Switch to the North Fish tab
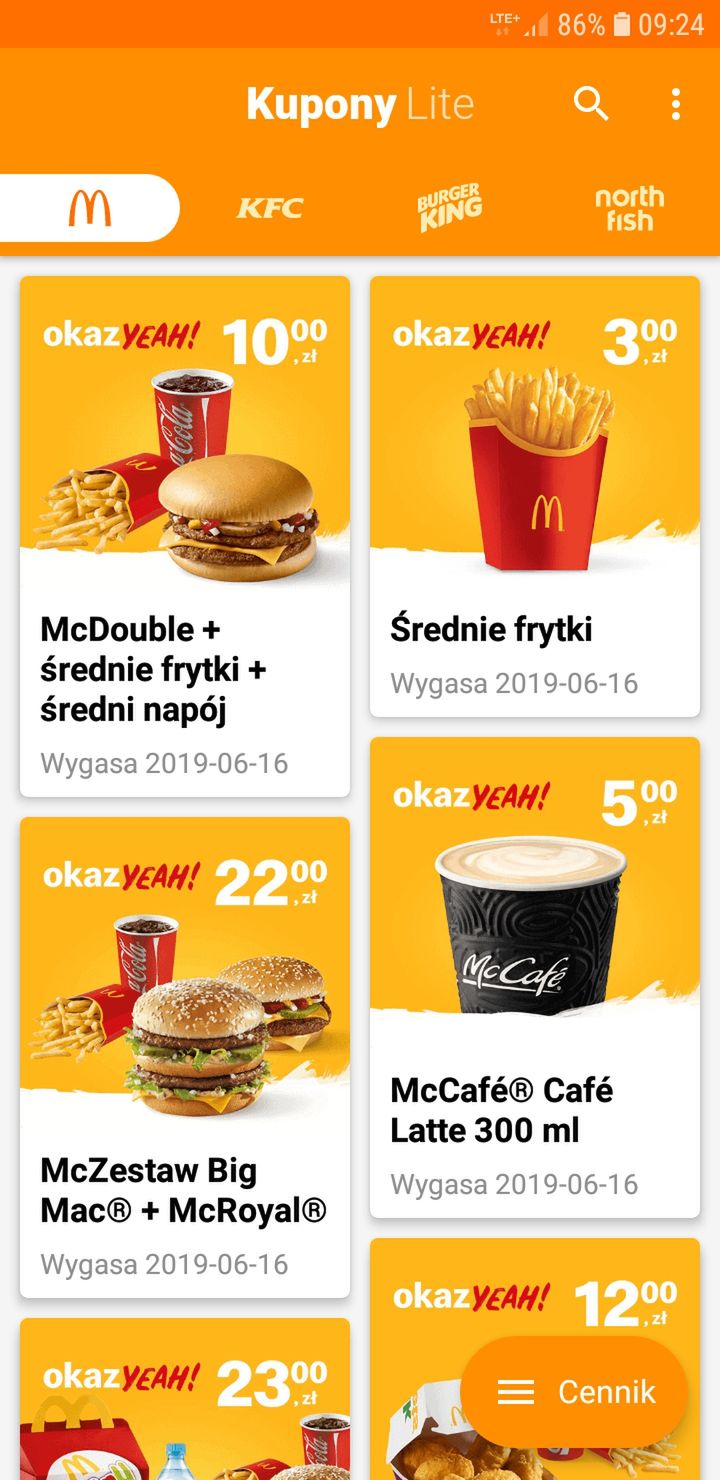This screenshot has width=720, height=1480. pyautogui.click(x=630, y=208)
